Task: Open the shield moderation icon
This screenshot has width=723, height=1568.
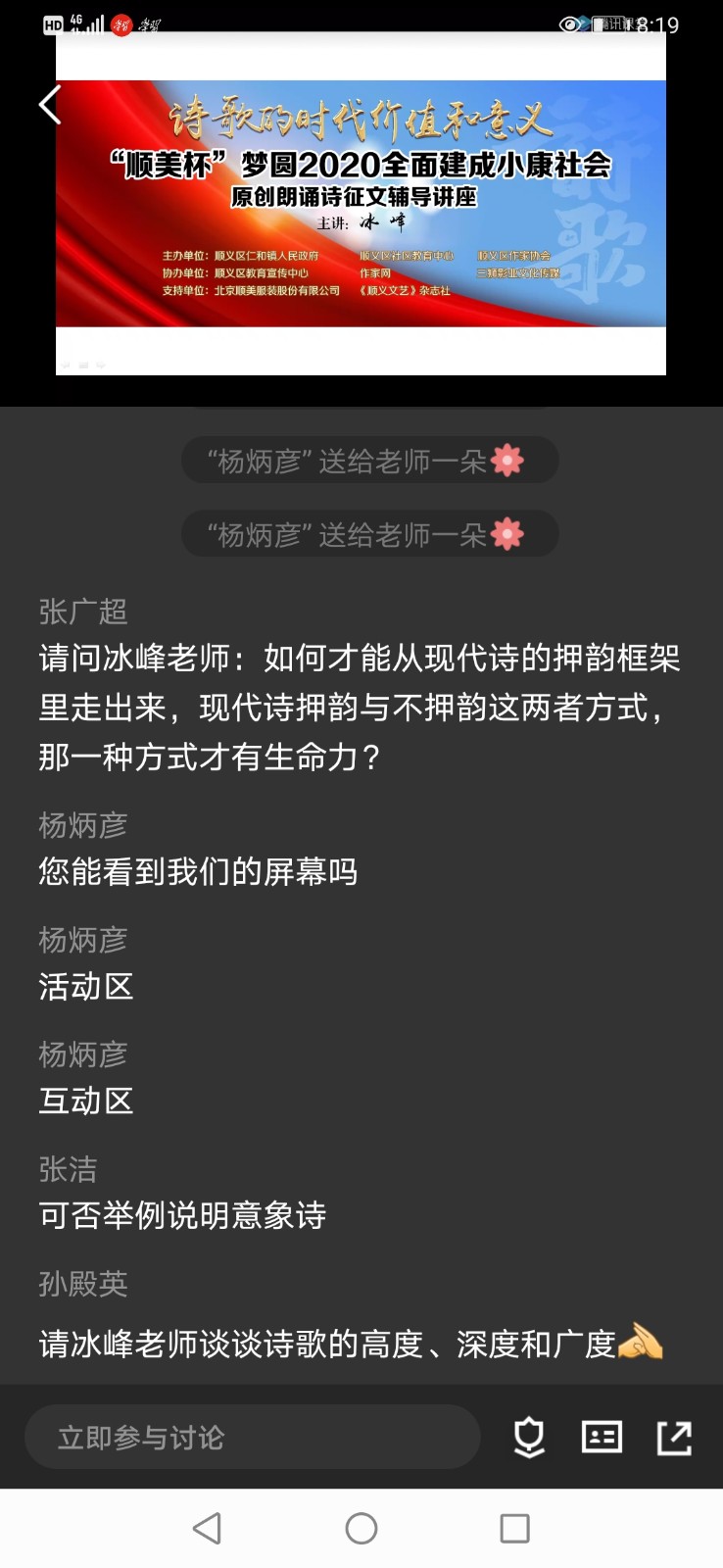Action: click(529, 1437)
